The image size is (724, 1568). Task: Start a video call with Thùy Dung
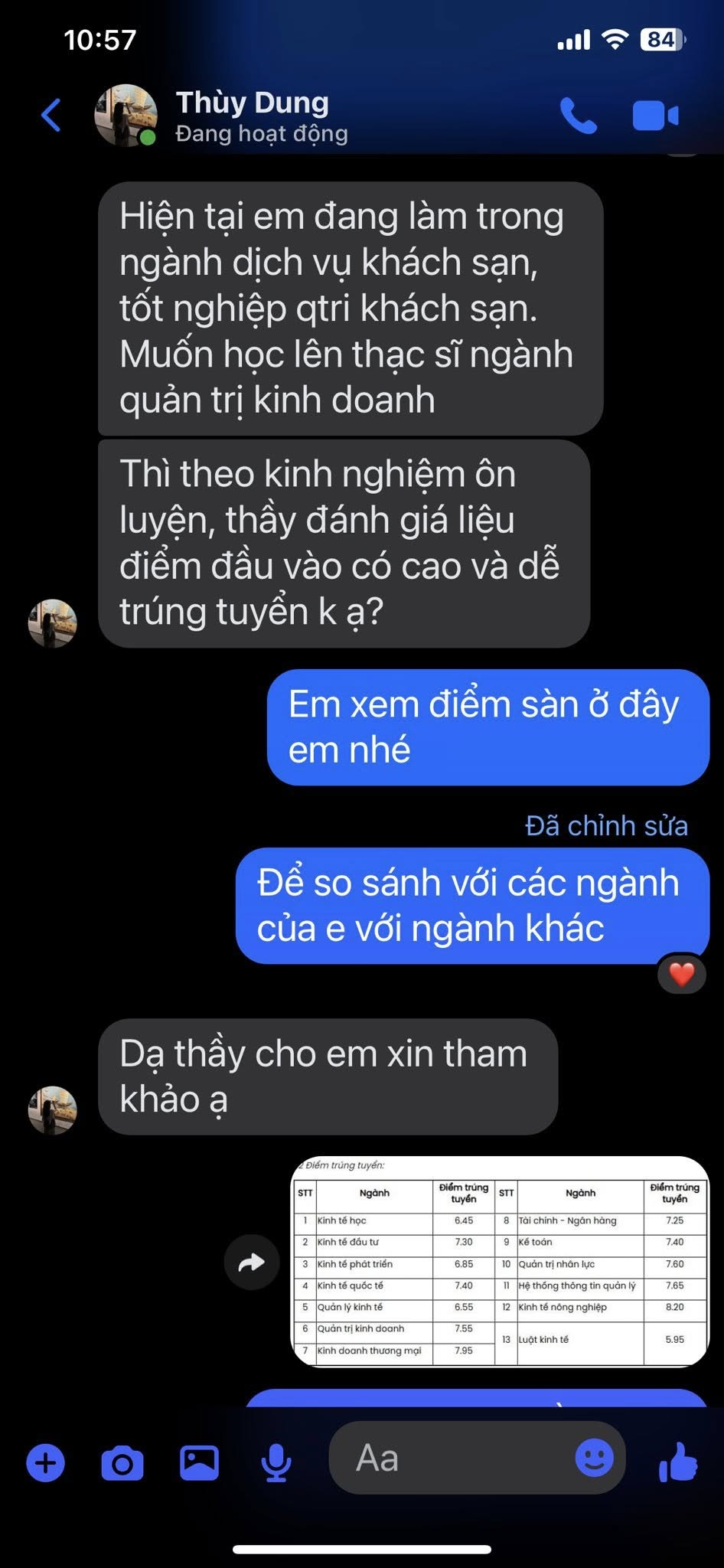655,116
